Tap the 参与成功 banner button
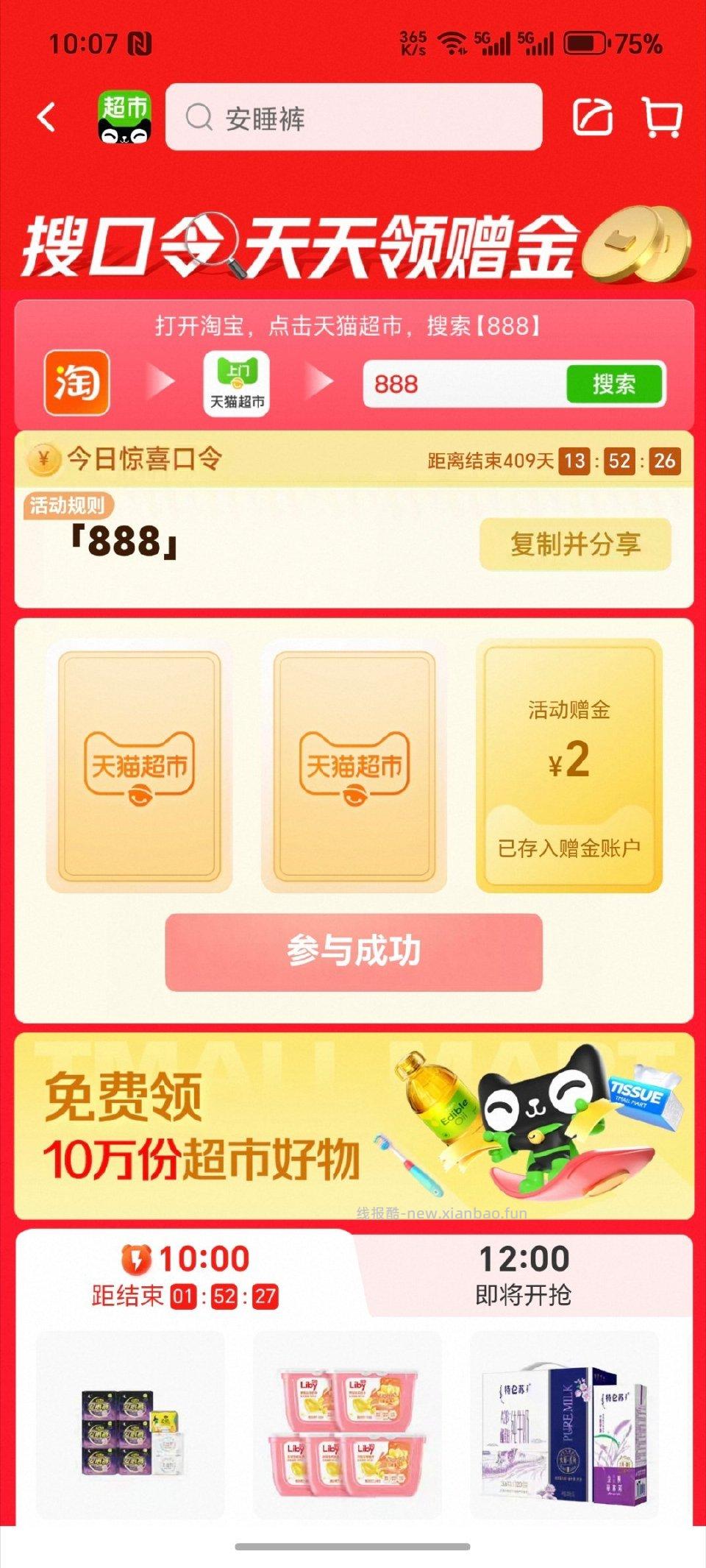Viewport: 706px width, 1568px height. coord(353,951)
